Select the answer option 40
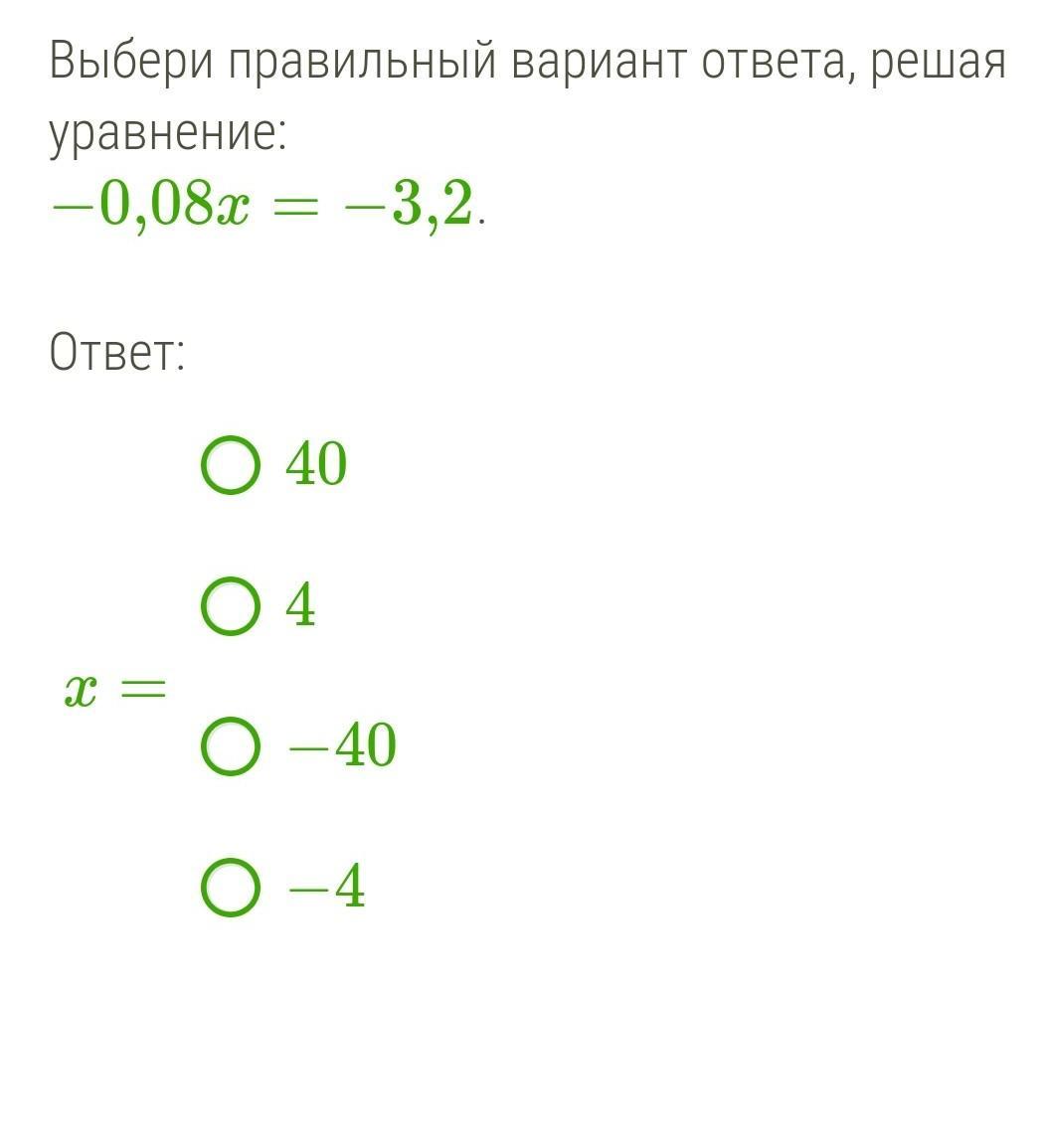This screenshot has width=1045, height=1148. (231, 465)
